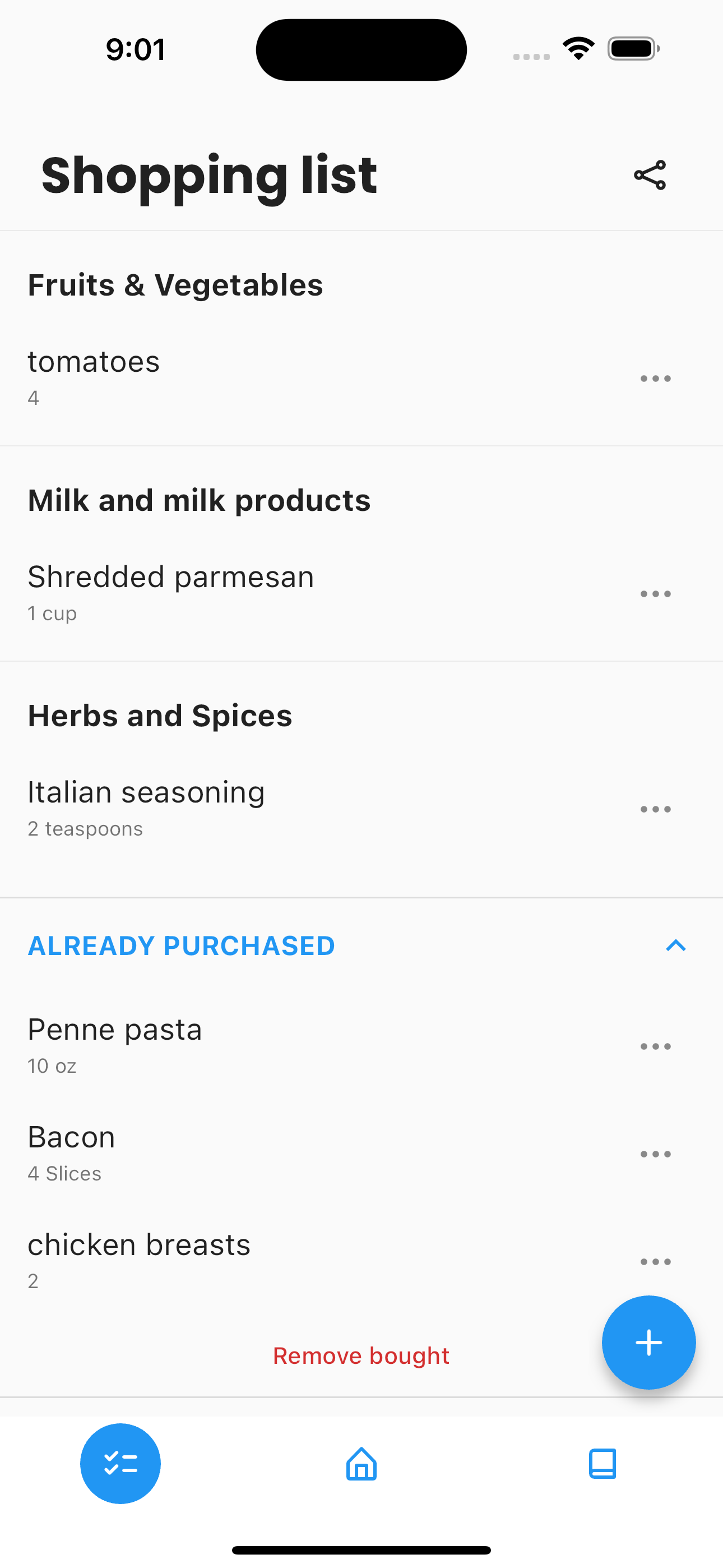This screenshot has height=1568, width=723.
Task: Add a new item with the plus button
Action: click(x=648, y=1343)
